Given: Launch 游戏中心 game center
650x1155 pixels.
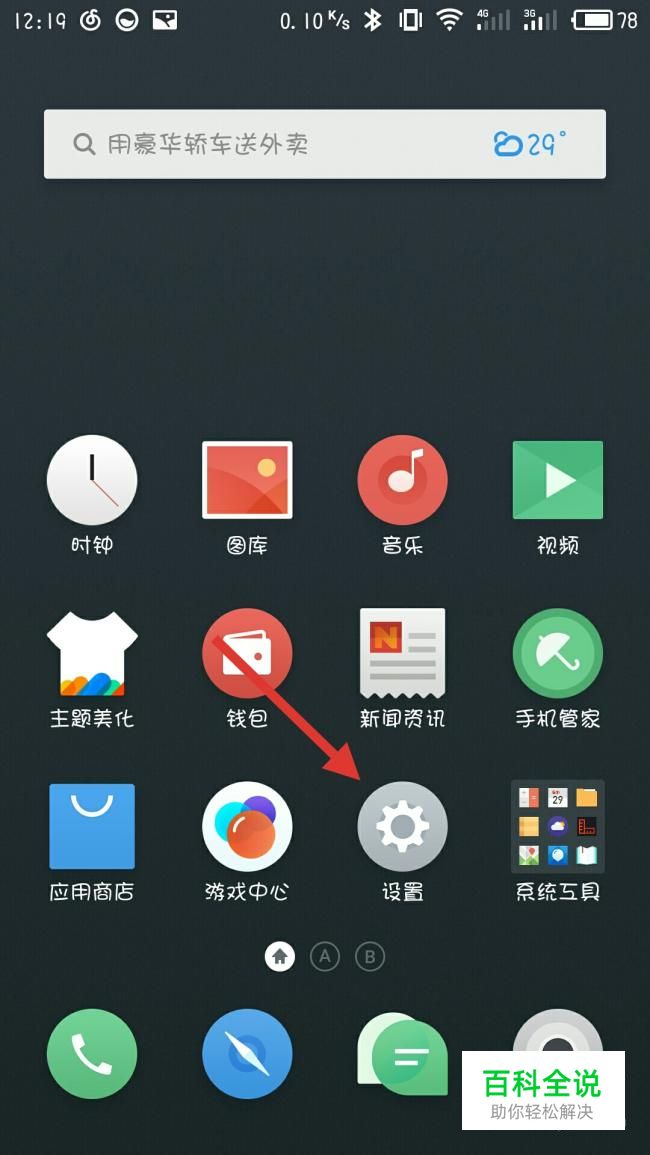Looking at the screenshot, I should click(247, 827).
